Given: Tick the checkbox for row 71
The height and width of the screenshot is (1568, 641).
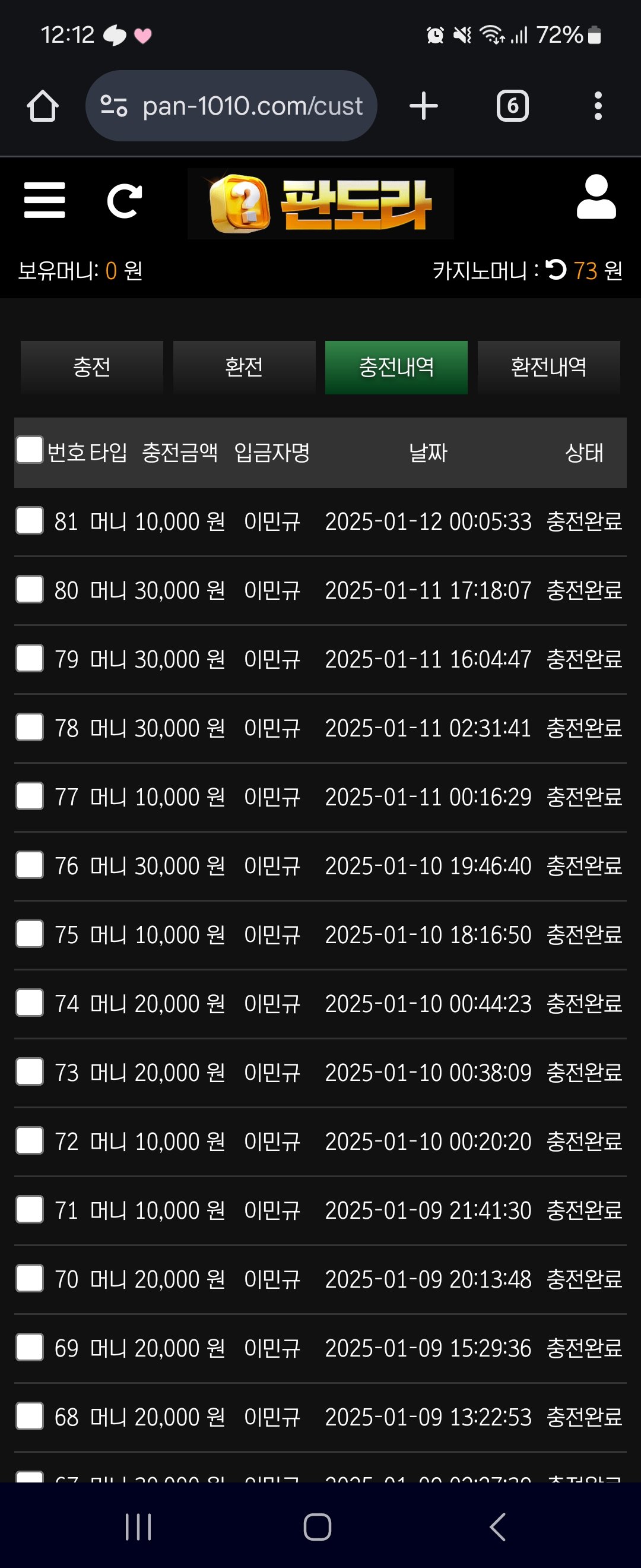Looking at the screenshot, I should click(x=30, y=1209).
